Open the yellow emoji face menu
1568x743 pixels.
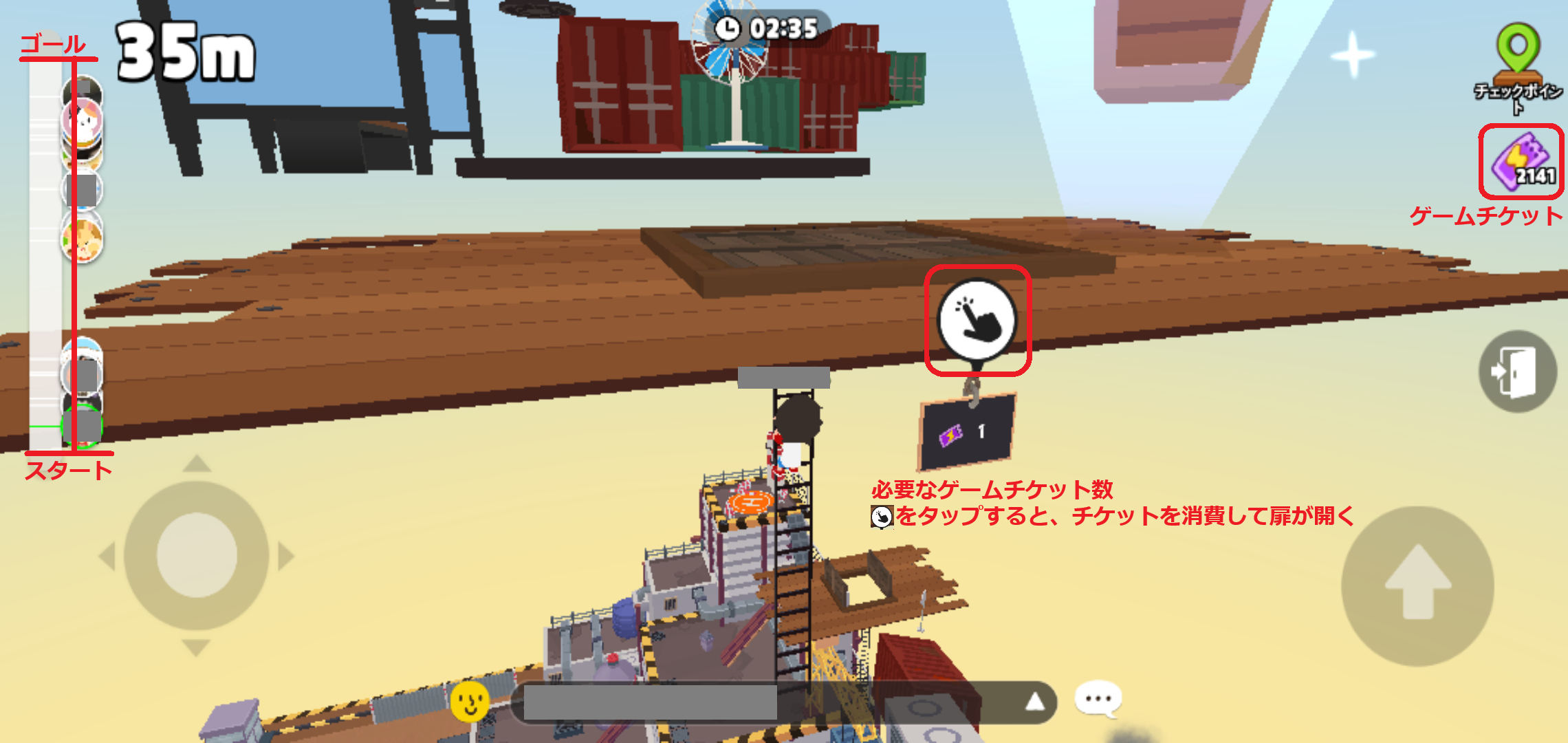tap(470, 701)
